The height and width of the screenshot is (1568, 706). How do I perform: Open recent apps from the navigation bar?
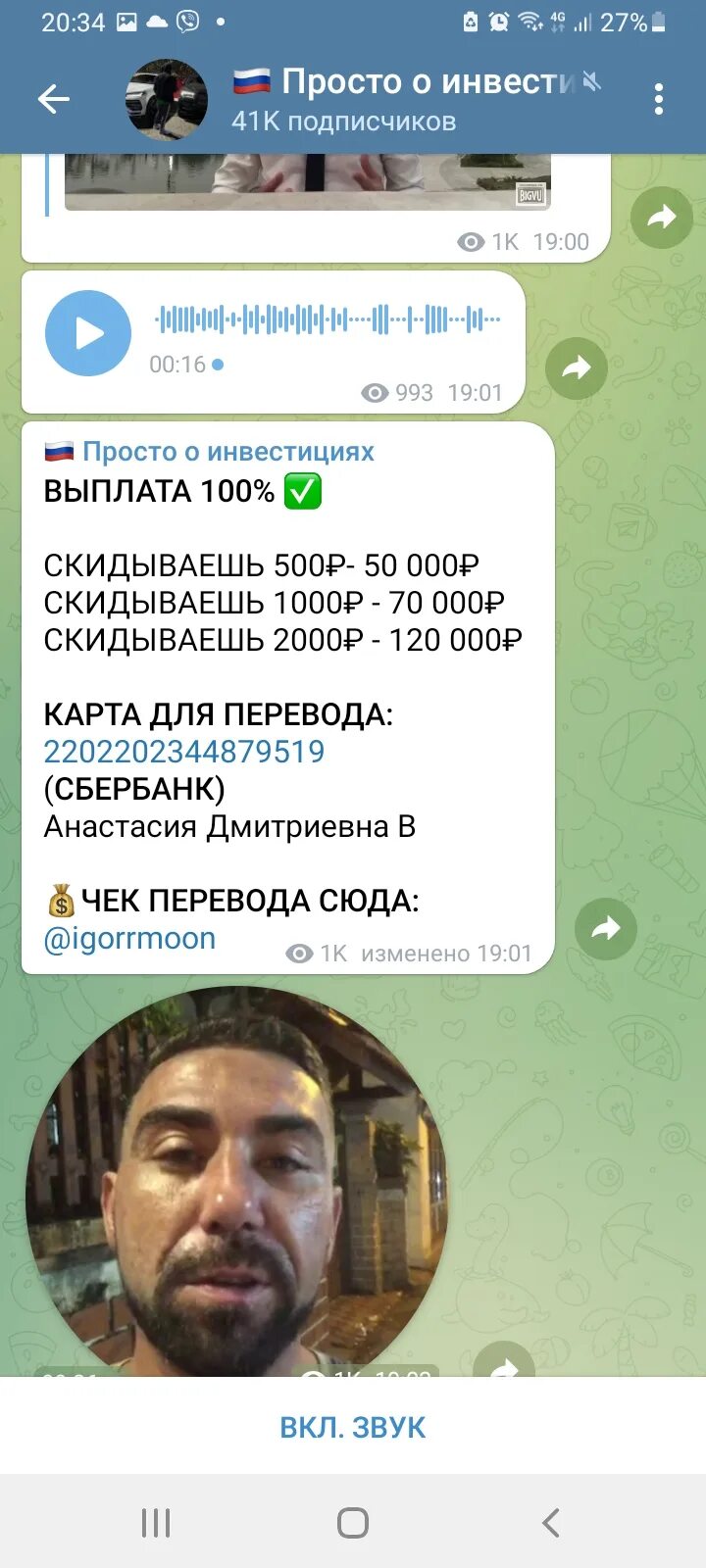coord(156,1522)
